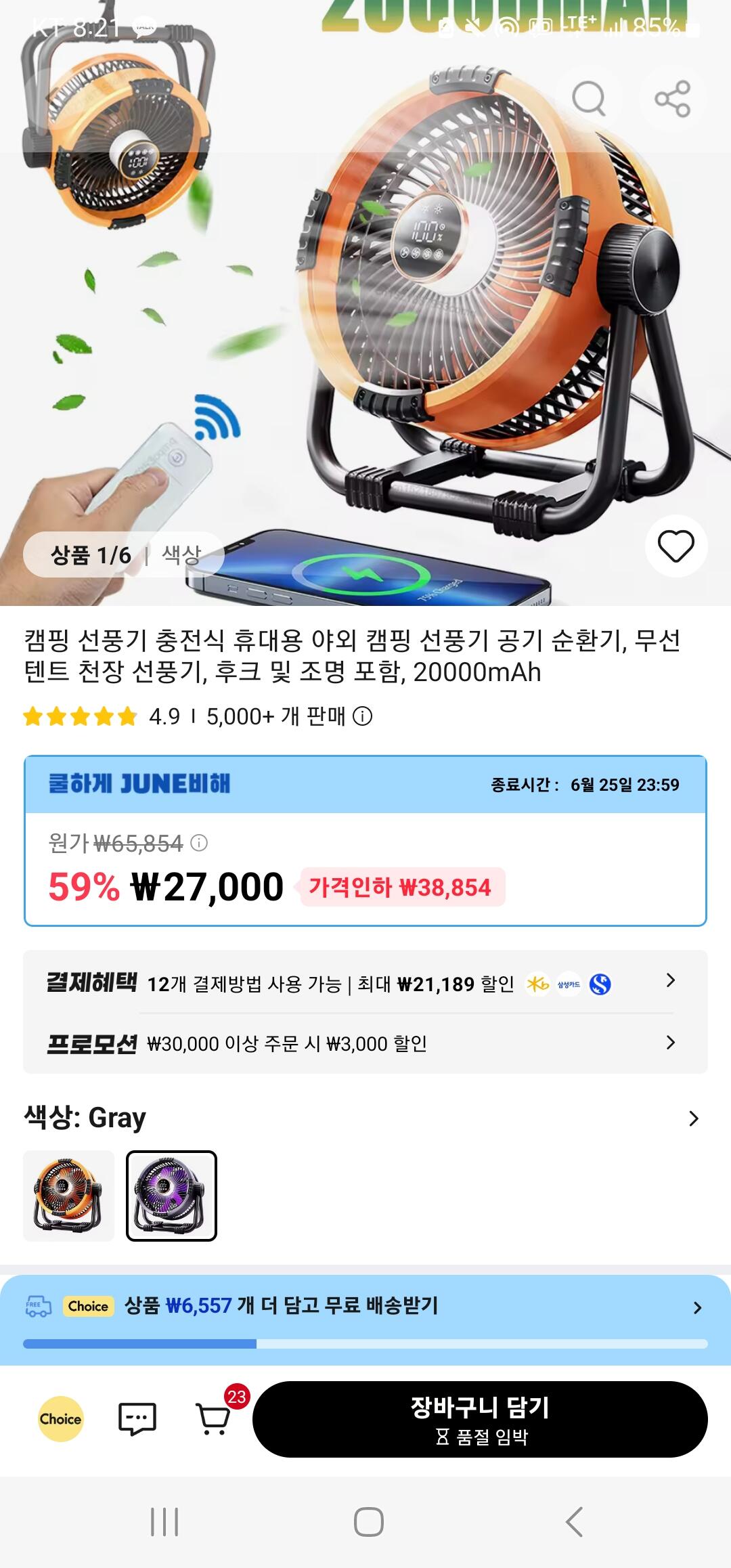This screenshot has height=1568, width=731.
Task: Open the search magnifier icon
Action: [589, 99]
